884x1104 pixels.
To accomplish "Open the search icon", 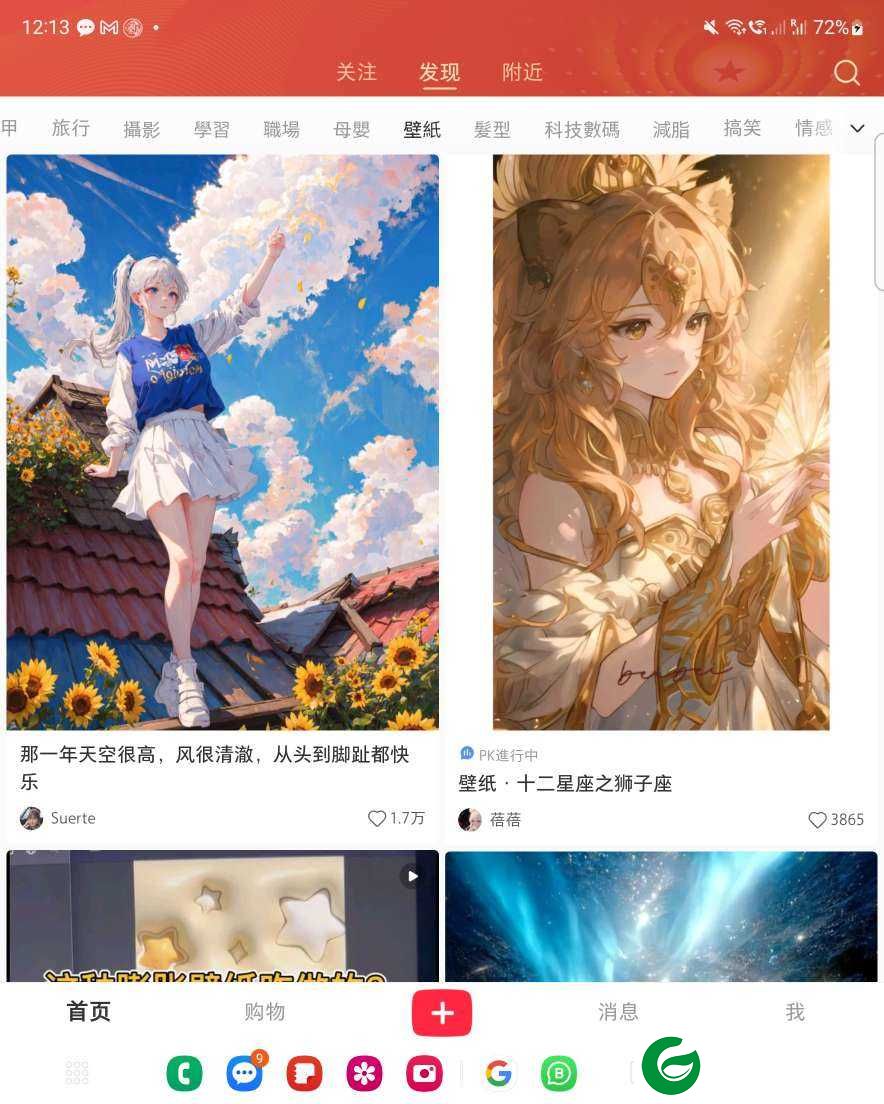I will pos(846,73).
